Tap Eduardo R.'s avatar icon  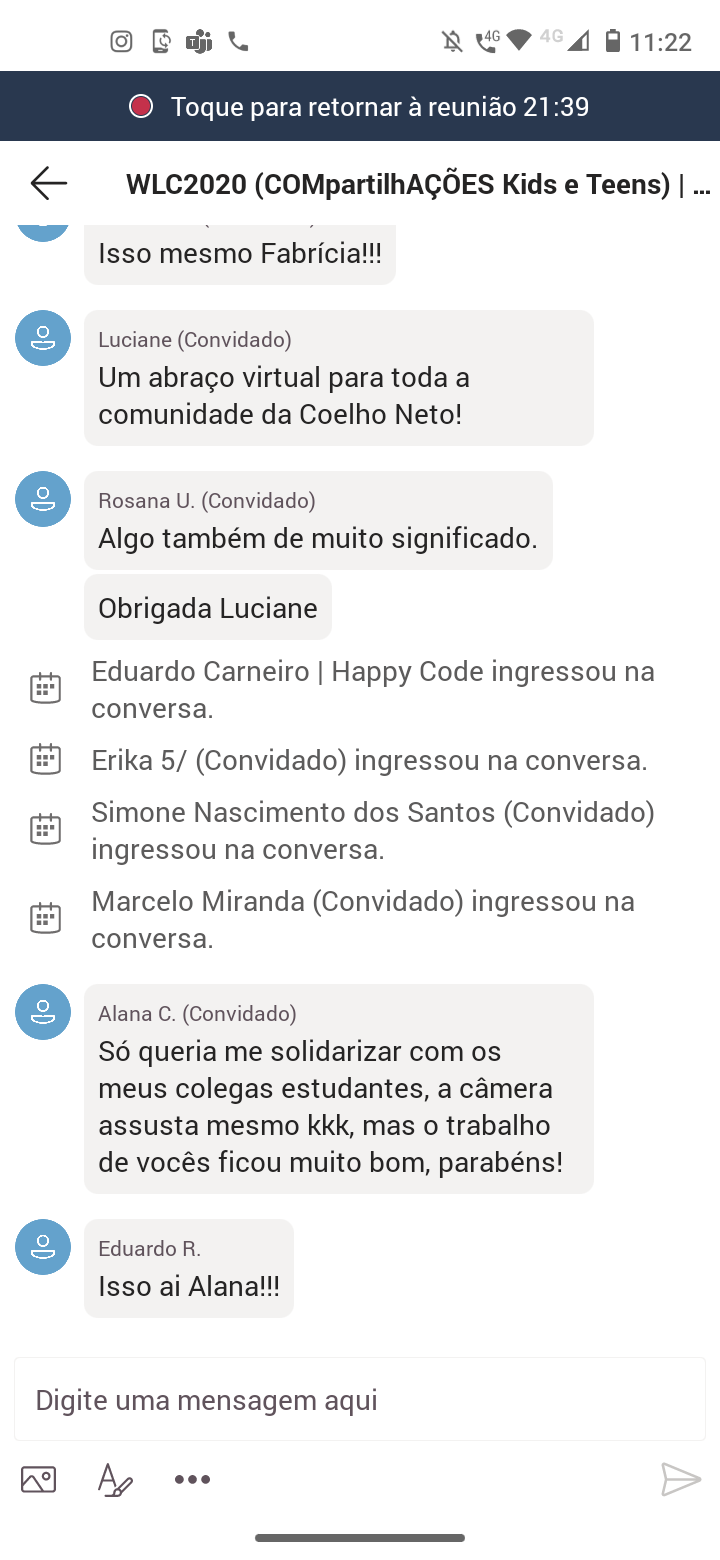tap(43, 1247)
